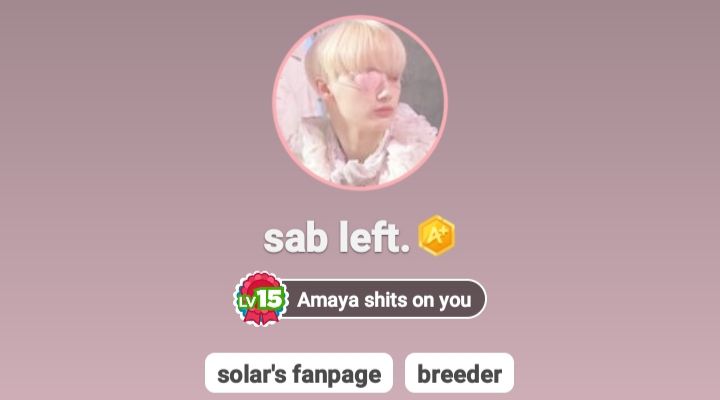Image resolution: width=720 pixels, height=400 pixels.
Task: Tap the solar's fanpage title chip
Action: click(299, 374)
